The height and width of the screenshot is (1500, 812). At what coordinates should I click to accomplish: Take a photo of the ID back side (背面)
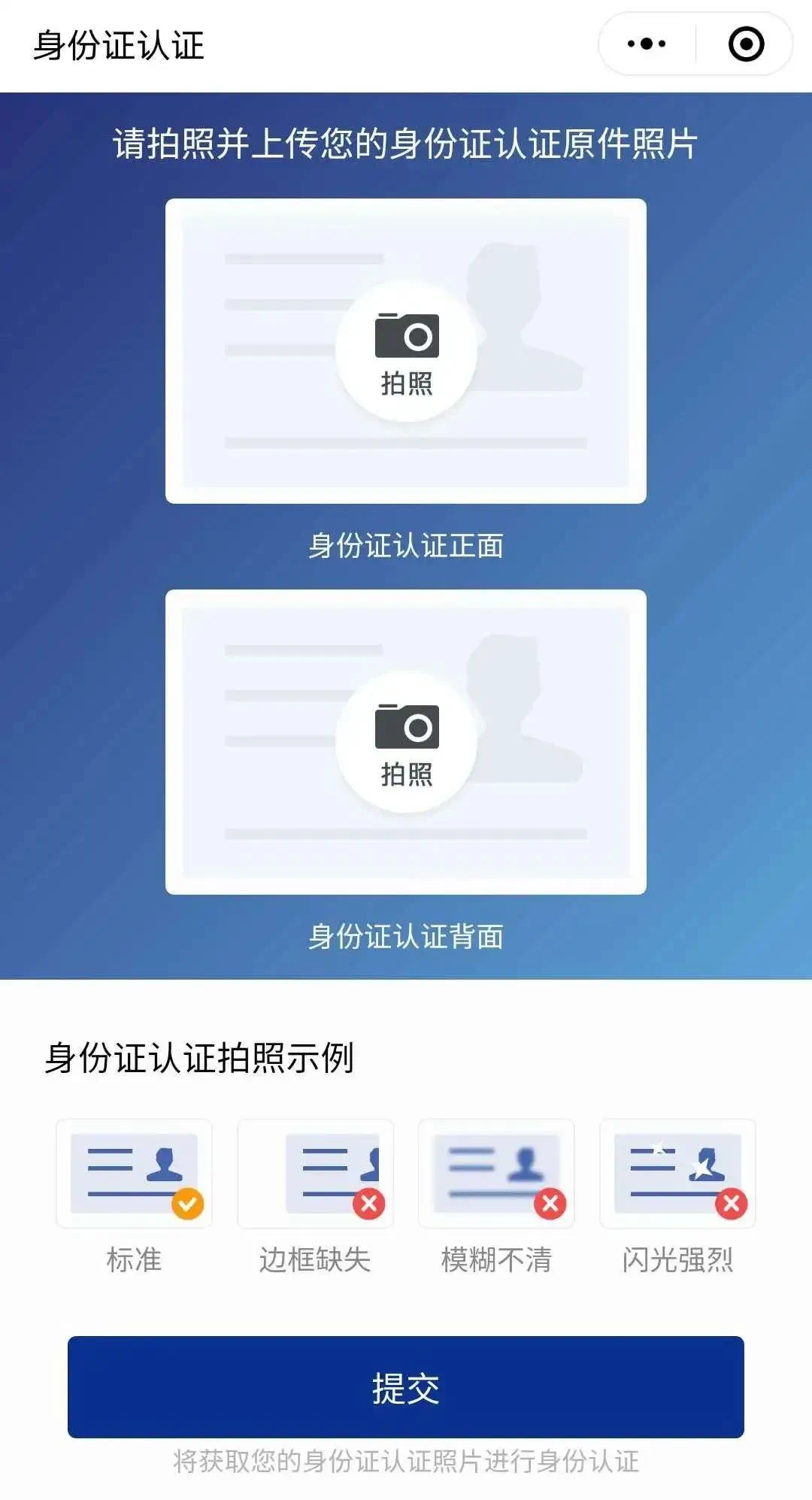406,741
